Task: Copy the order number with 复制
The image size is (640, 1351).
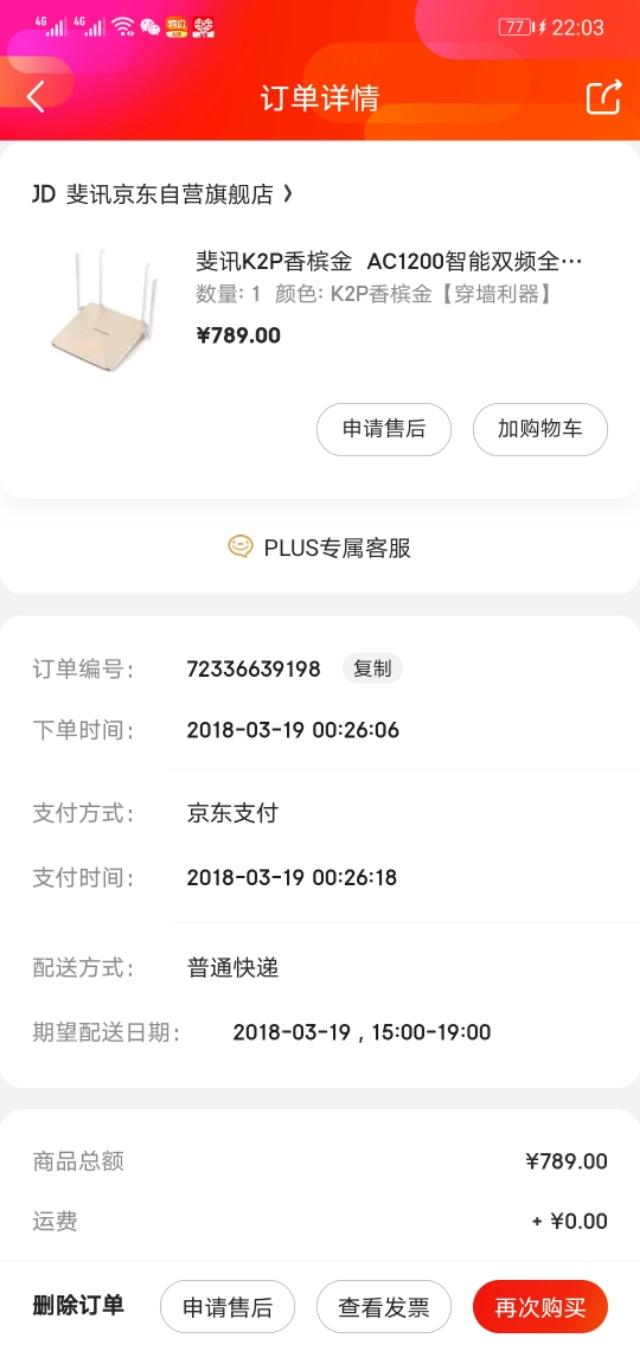Action: click(372, 669)
